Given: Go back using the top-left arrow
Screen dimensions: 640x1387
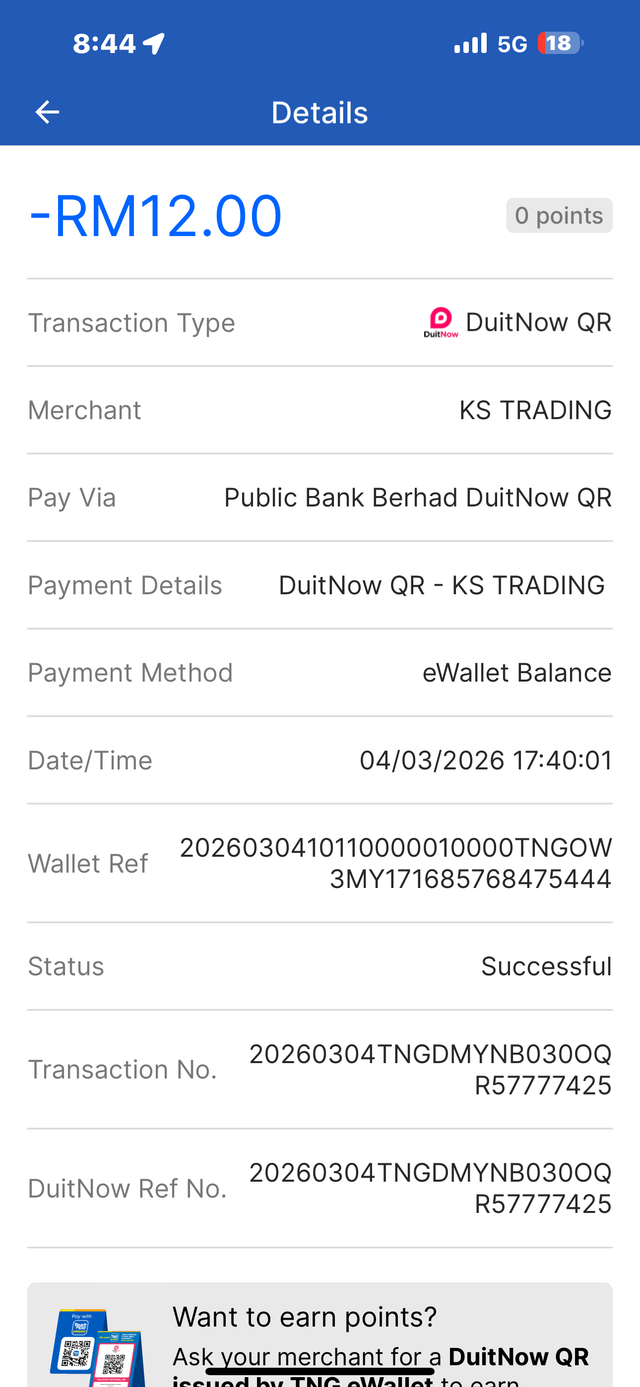Looking at the screenshot, I should pyautogui.click(x=47, y=112).
